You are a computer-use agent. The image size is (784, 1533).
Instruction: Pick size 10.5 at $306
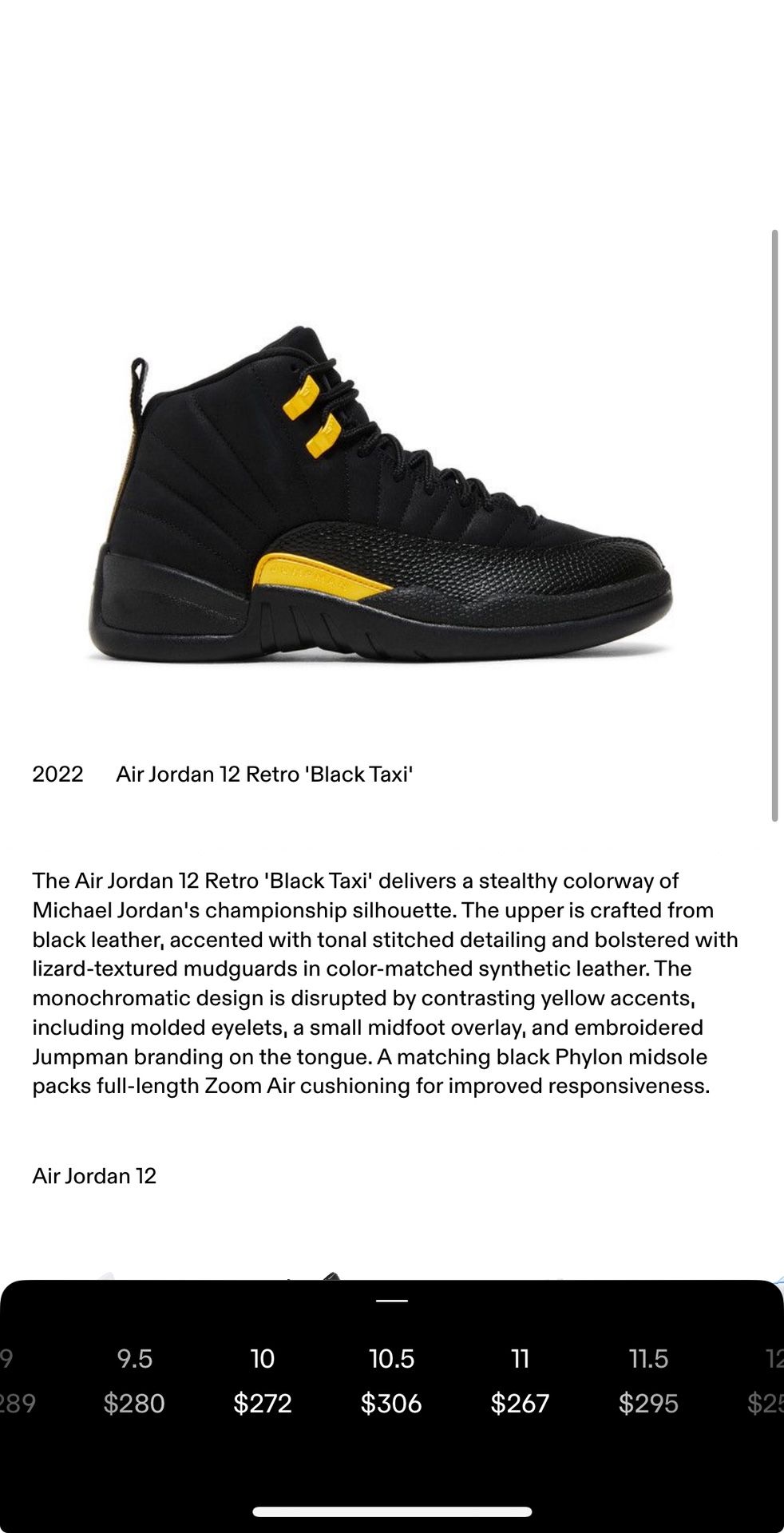tap(391, 1380)
